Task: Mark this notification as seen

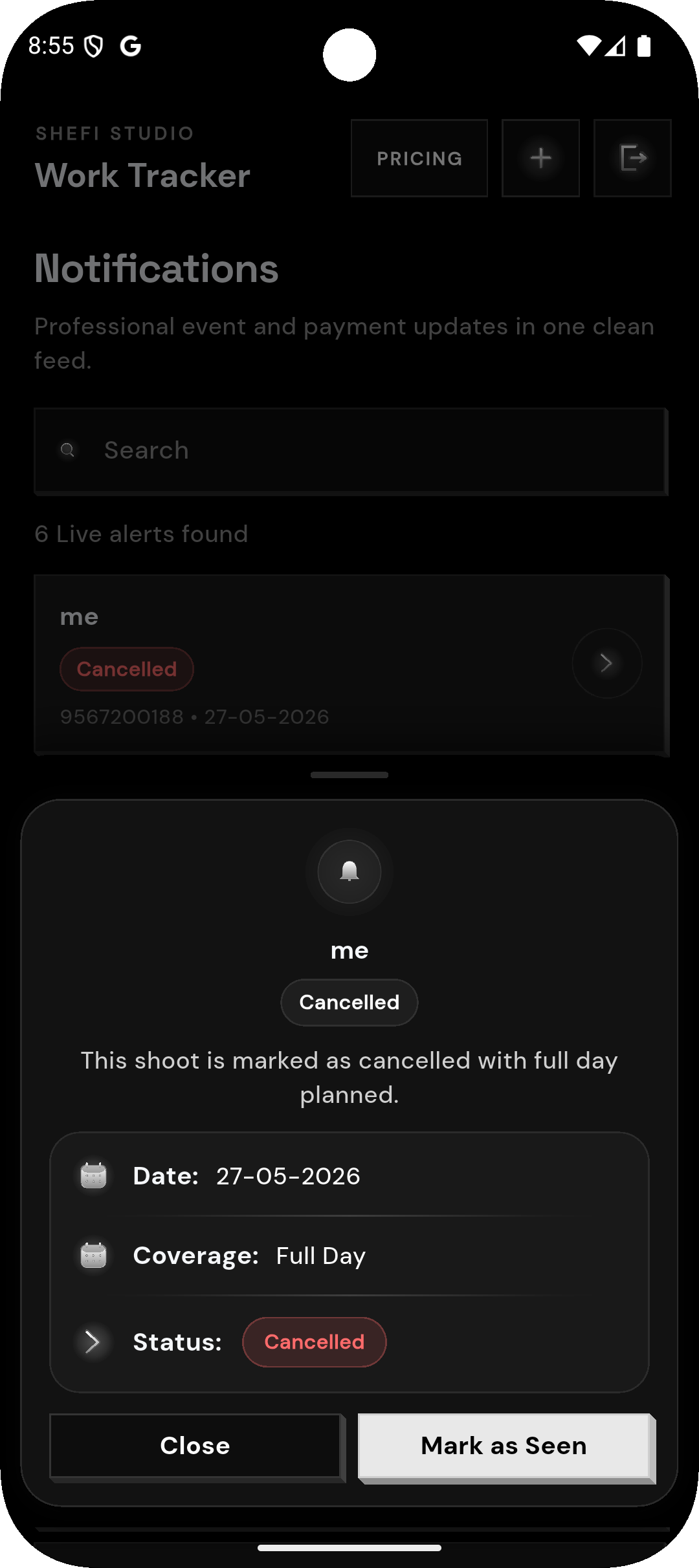Action: pos(506,1446)
